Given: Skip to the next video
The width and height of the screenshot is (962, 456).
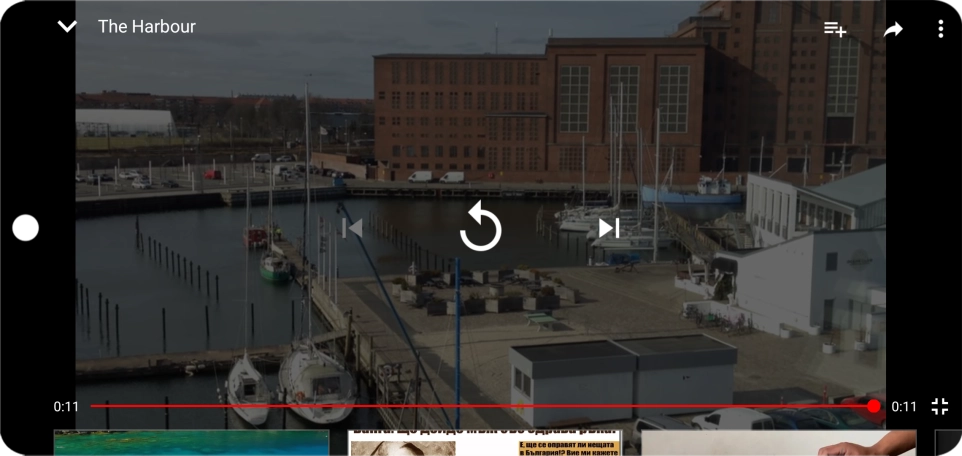Looking at the screenshot, I should 608,228.
